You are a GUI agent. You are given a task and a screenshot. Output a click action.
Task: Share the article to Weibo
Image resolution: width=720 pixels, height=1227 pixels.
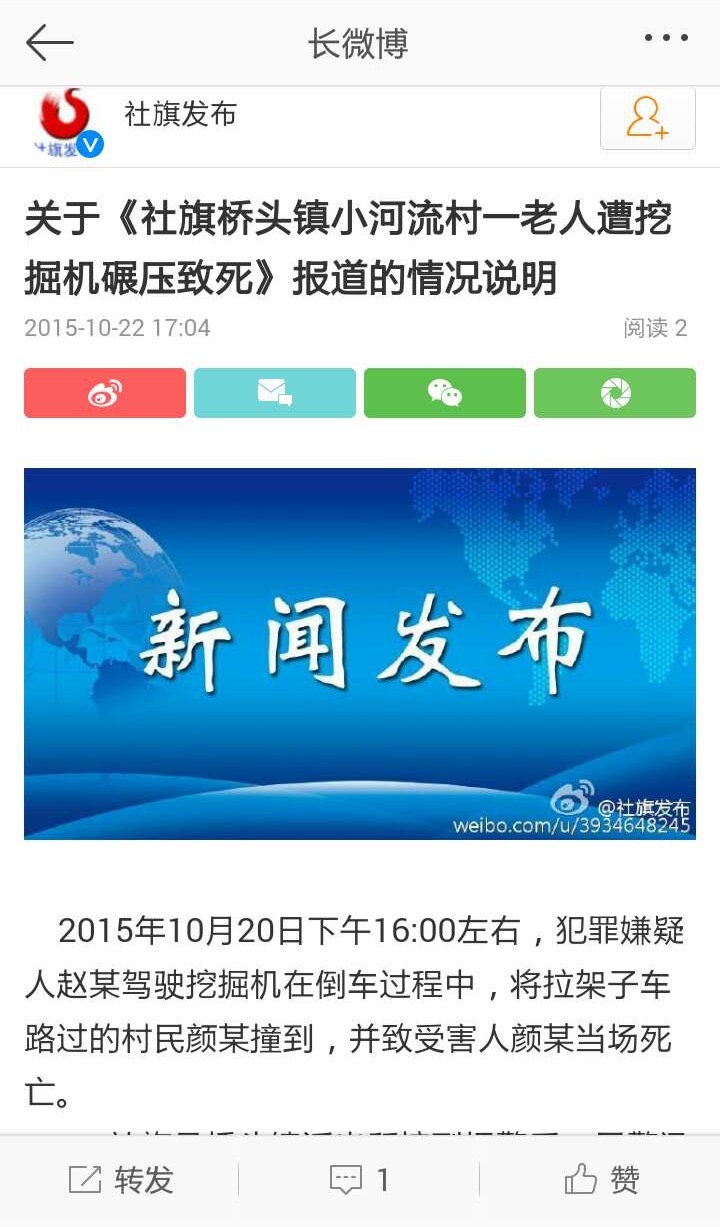click(x=105, y=393)
